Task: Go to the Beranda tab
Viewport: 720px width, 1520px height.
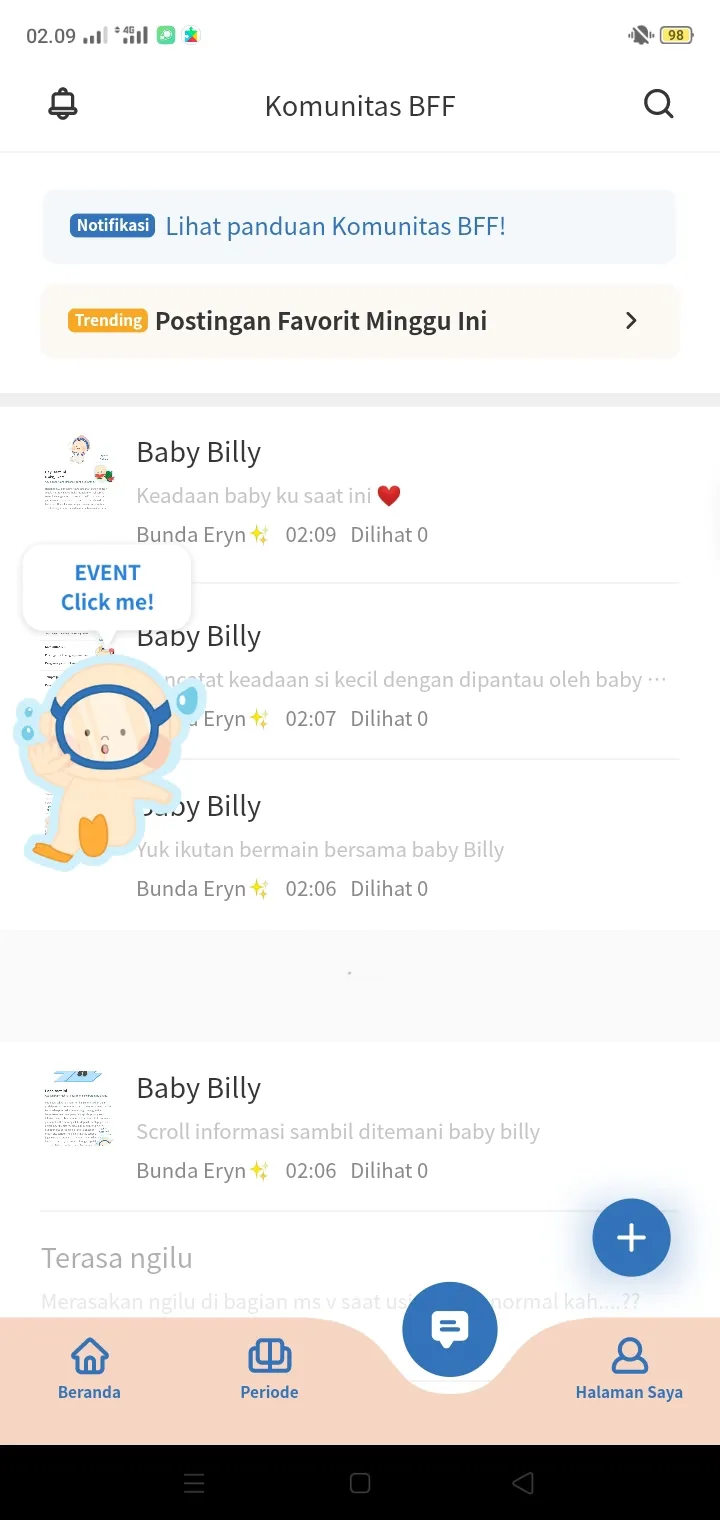Action: [x=89, y=1369]
